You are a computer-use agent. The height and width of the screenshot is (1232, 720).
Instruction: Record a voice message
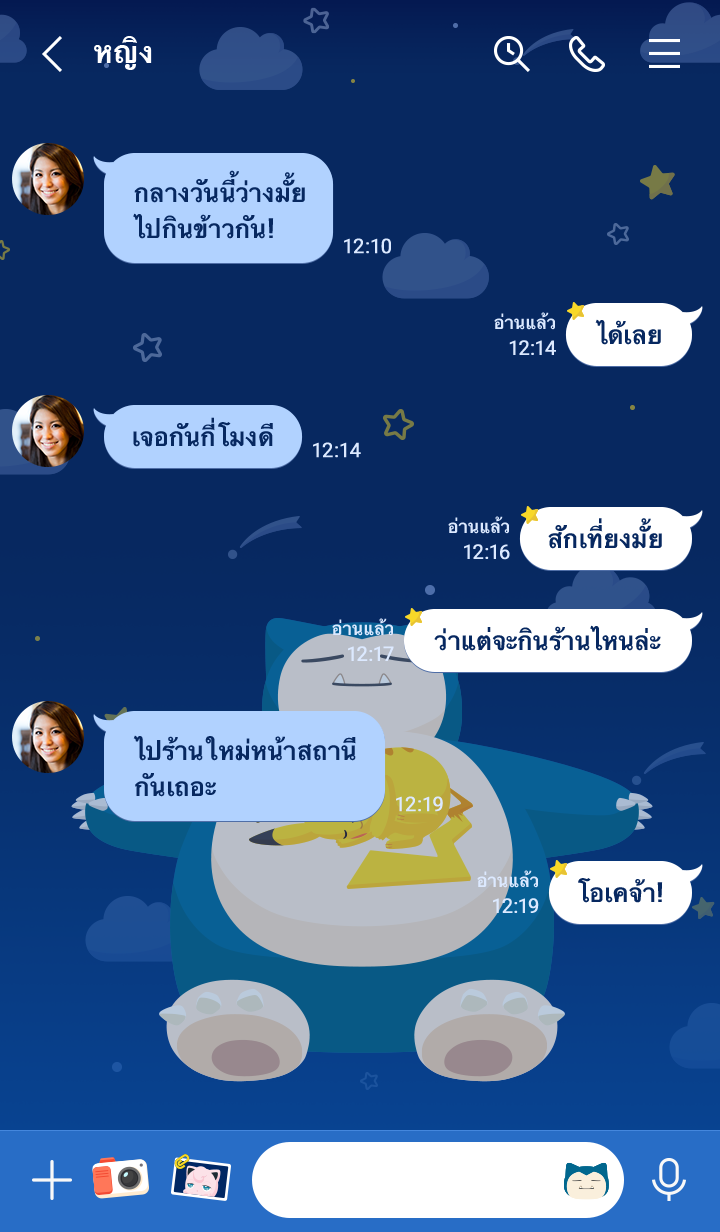pos(669,1180)
